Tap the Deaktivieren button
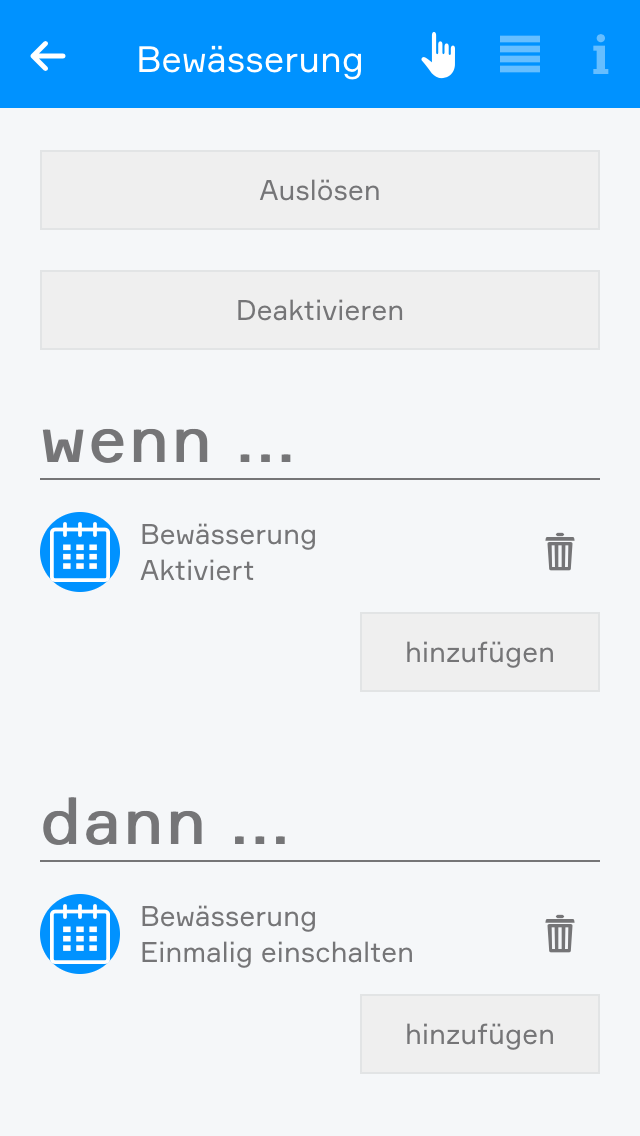This screenshot has height=1136, width=640. pos(320,310)
